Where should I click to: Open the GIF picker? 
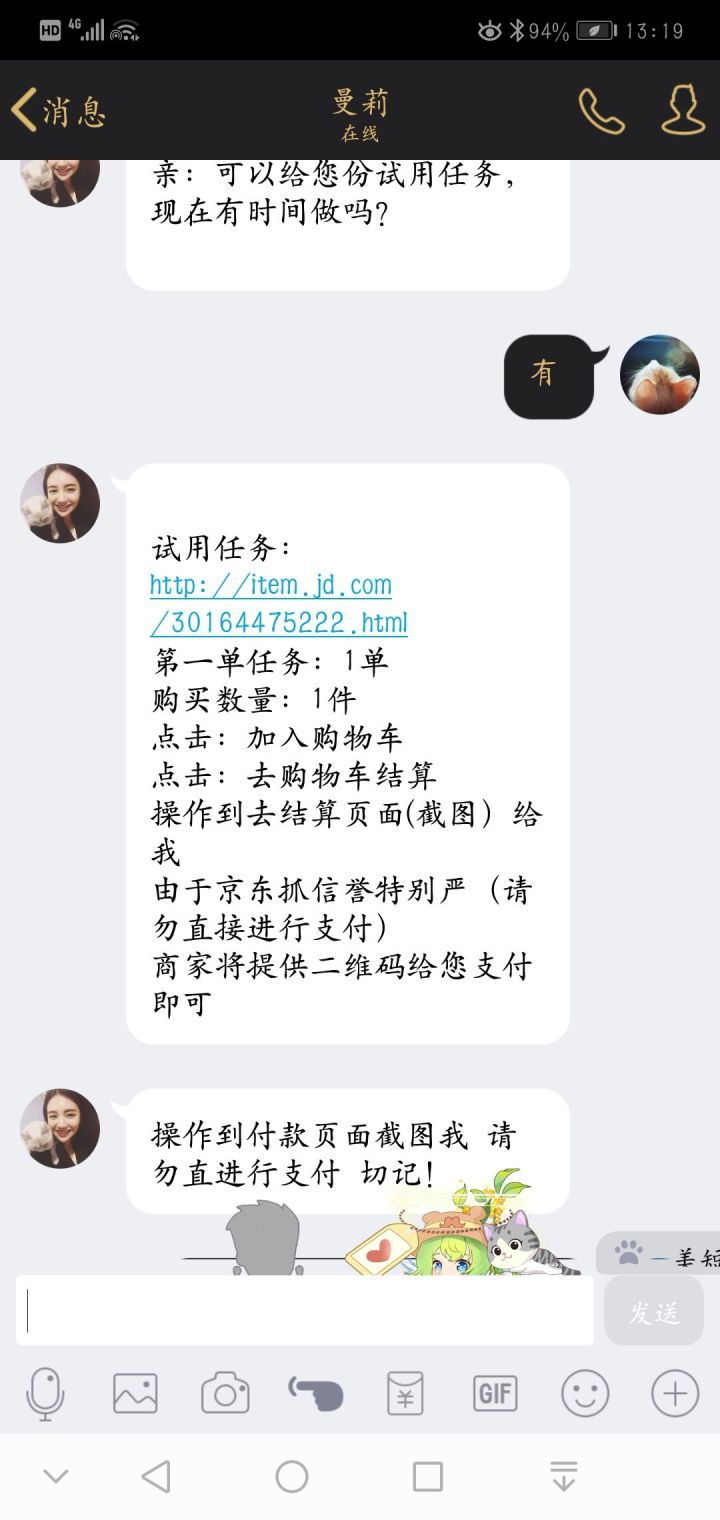click(495, 1393)
